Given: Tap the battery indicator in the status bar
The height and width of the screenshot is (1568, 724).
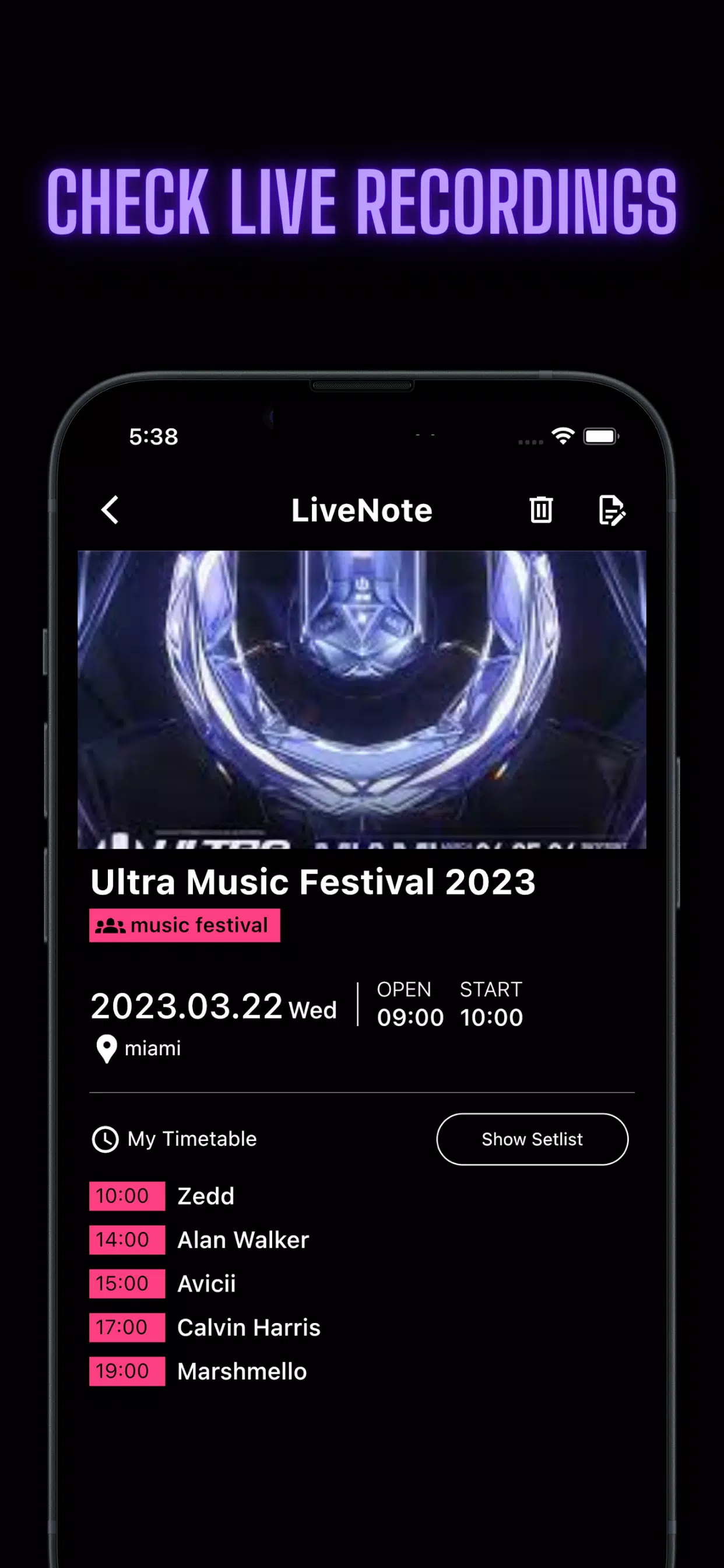Looking at the screenshot, I should pos(601,436).
